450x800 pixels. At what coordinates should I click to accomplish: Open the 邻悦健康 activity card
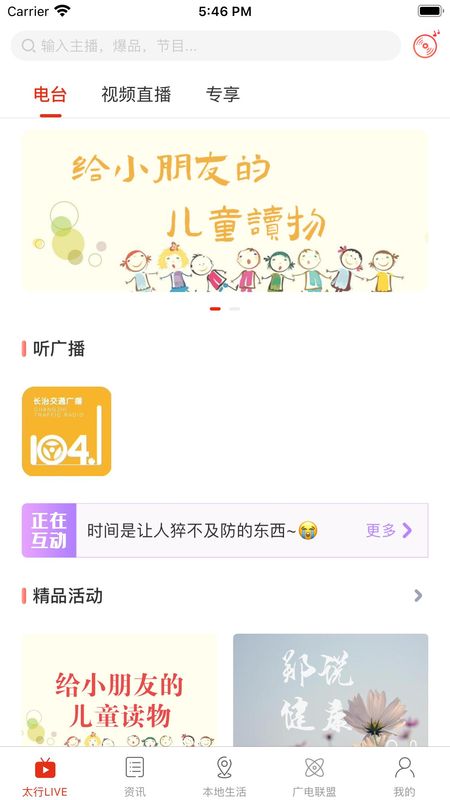(331, 690)
